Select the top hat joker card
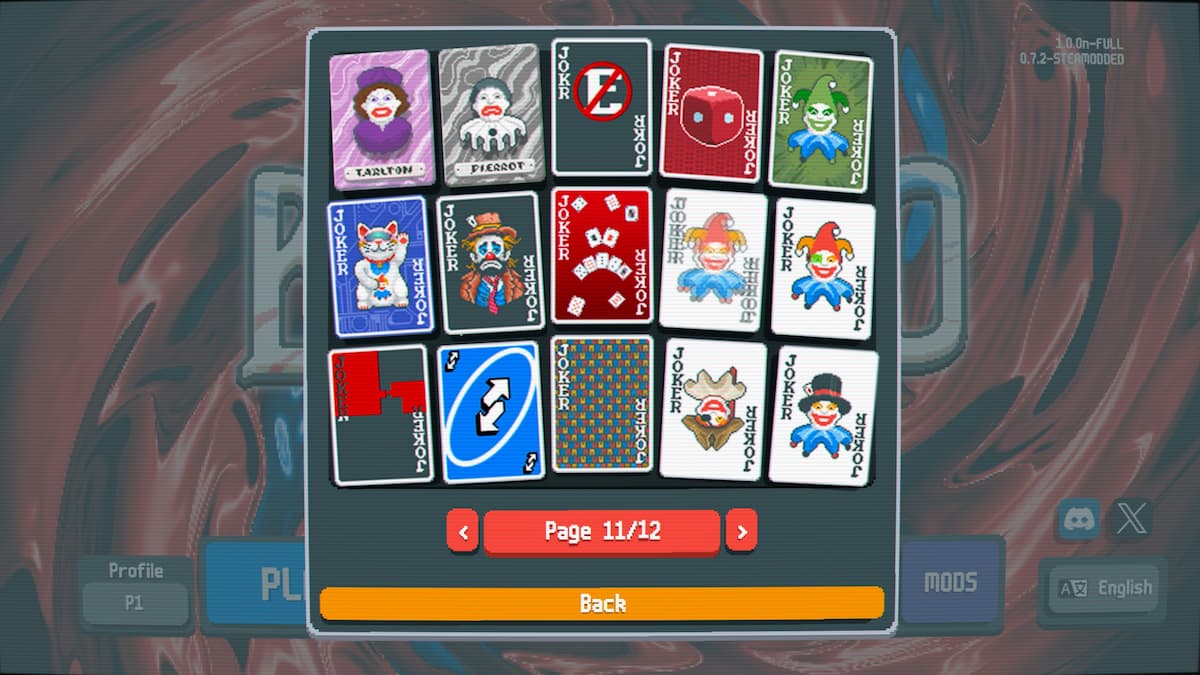 point(823,414)
